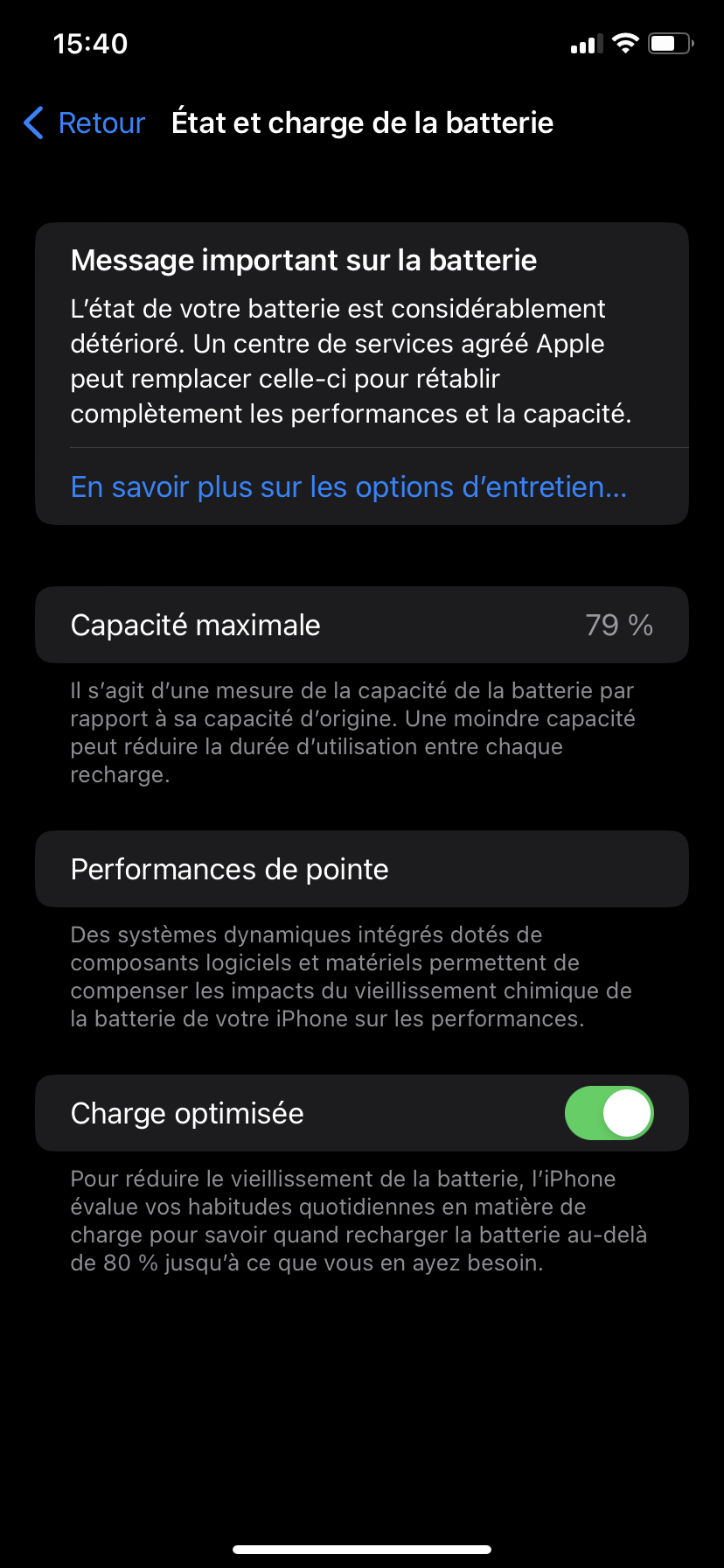Go back using the Retour button
Image resolution: width=724 pixels, height=1568 pixels.
(85, 123)
